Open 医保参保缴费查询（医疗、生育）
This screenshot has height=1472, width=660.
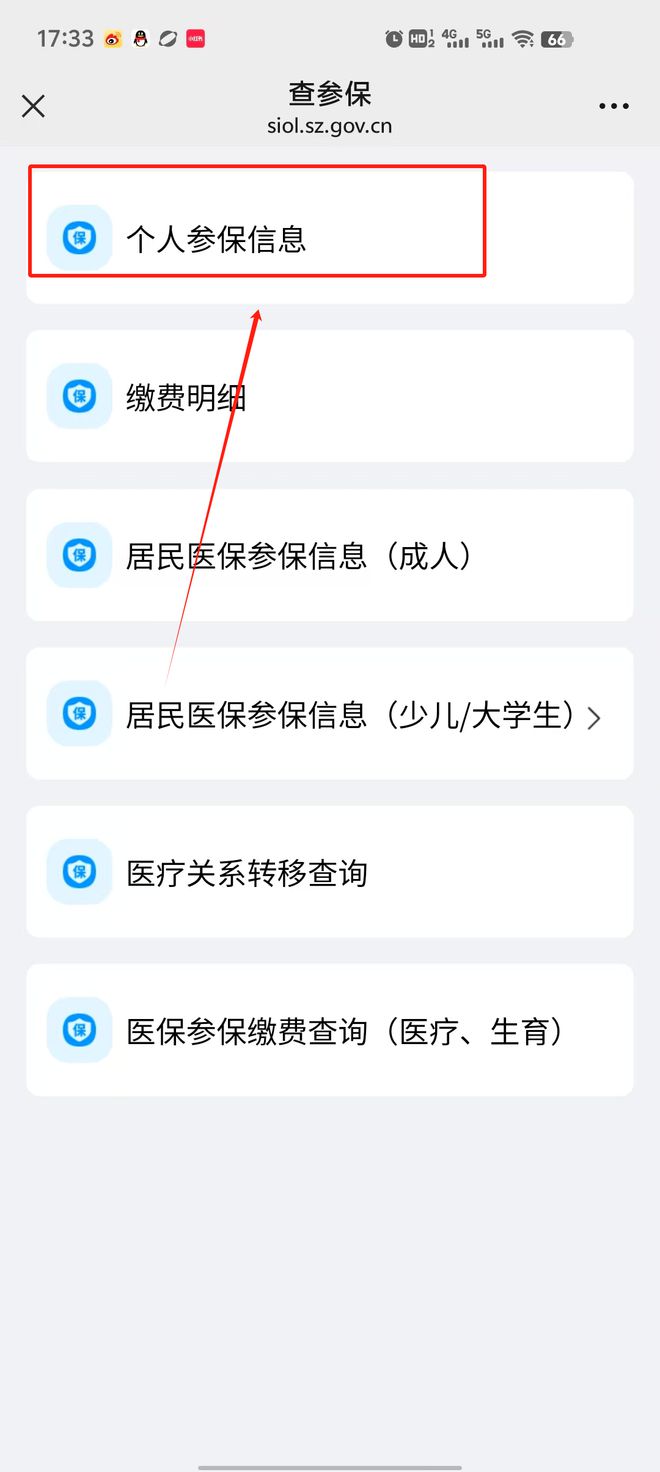click(x=330, y=1030)
